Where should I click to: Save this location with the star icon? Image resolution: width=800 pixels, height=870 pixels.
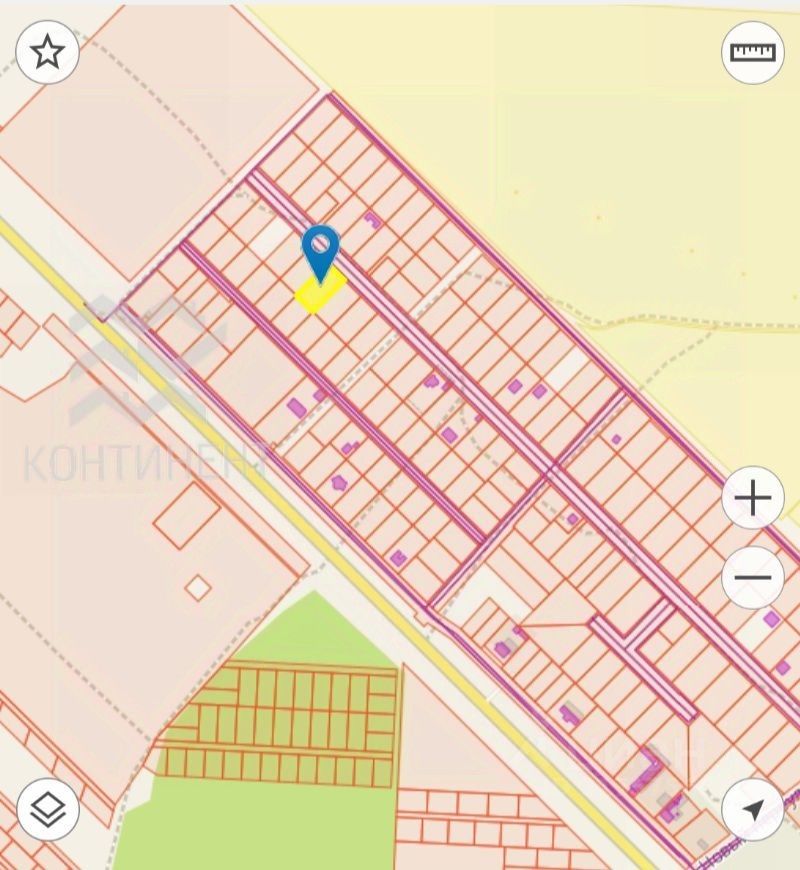[x=47, y=52]
